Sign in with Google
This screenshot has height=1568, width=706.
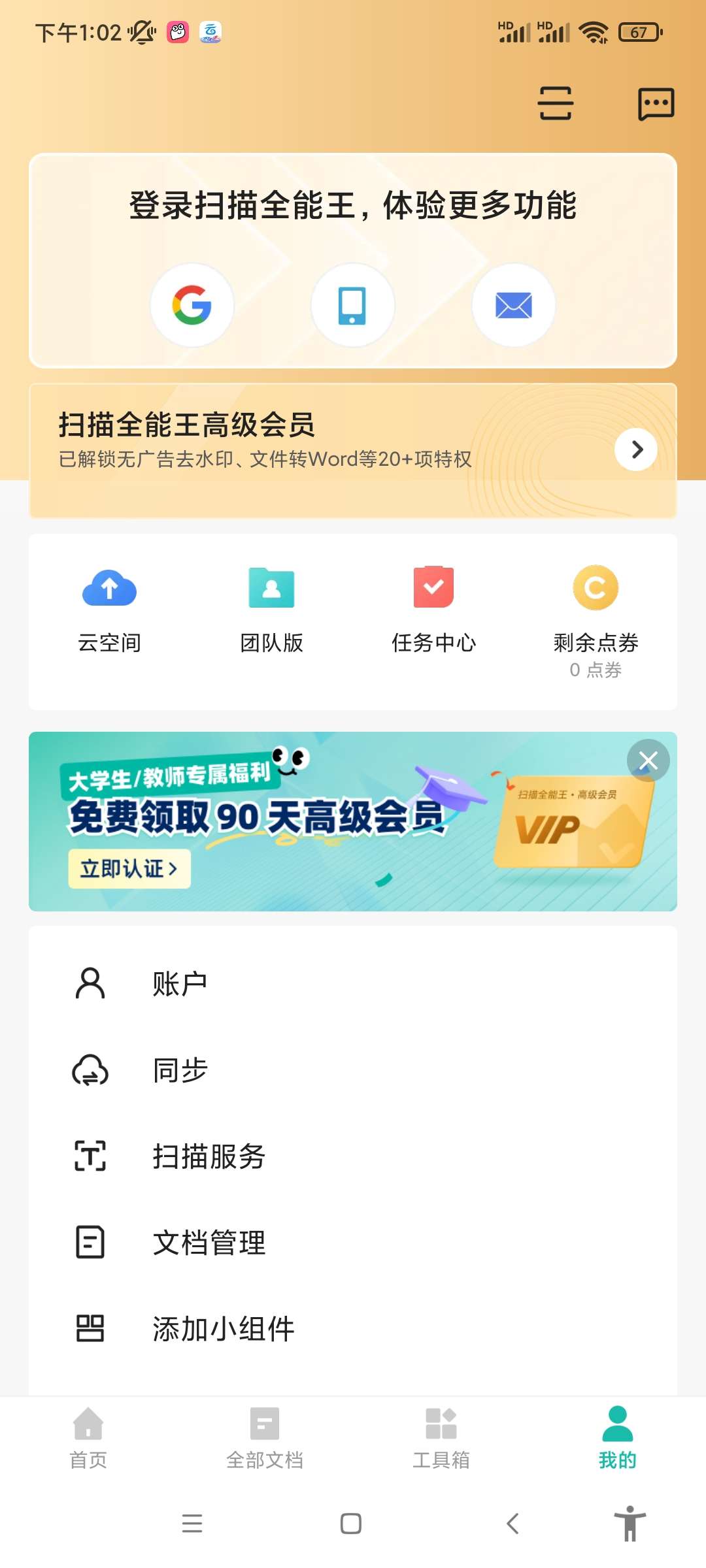point(192,305)
